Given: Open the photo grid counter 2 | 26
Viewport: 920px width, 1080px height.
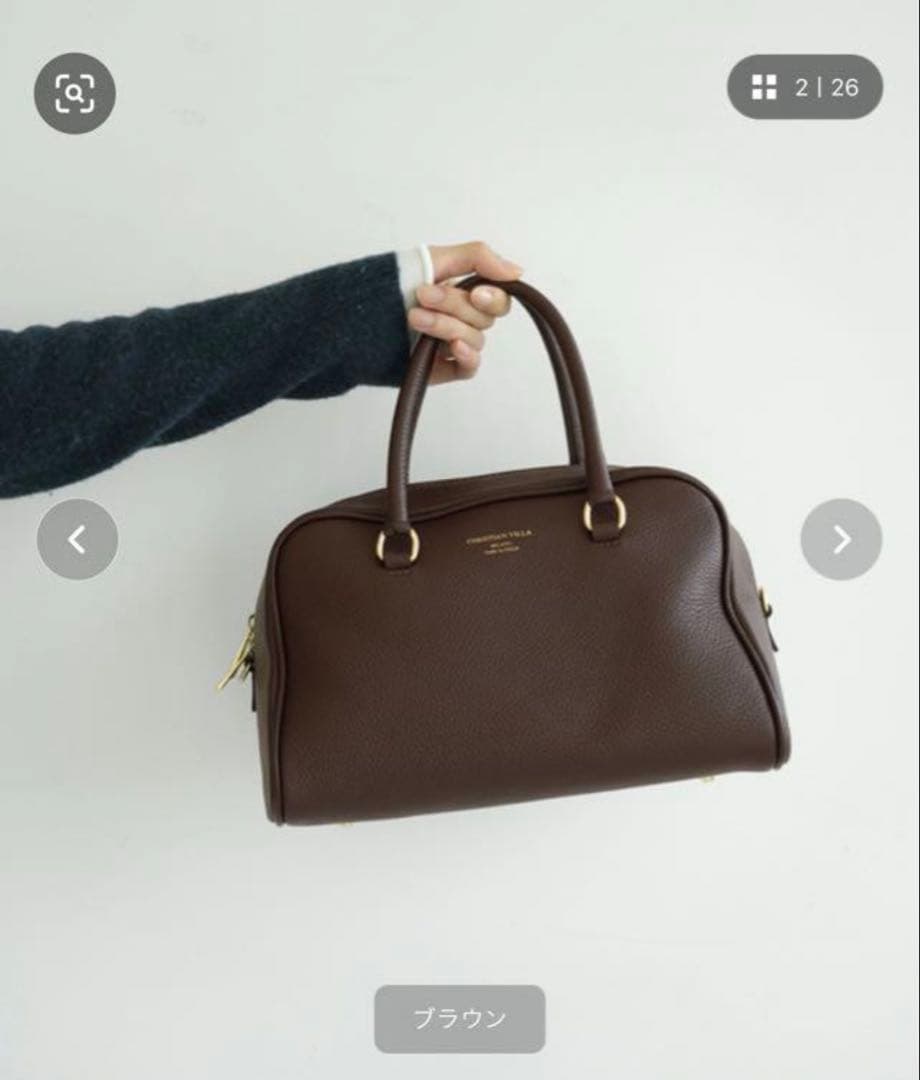Looking at the screenshot, I should 805,87.
